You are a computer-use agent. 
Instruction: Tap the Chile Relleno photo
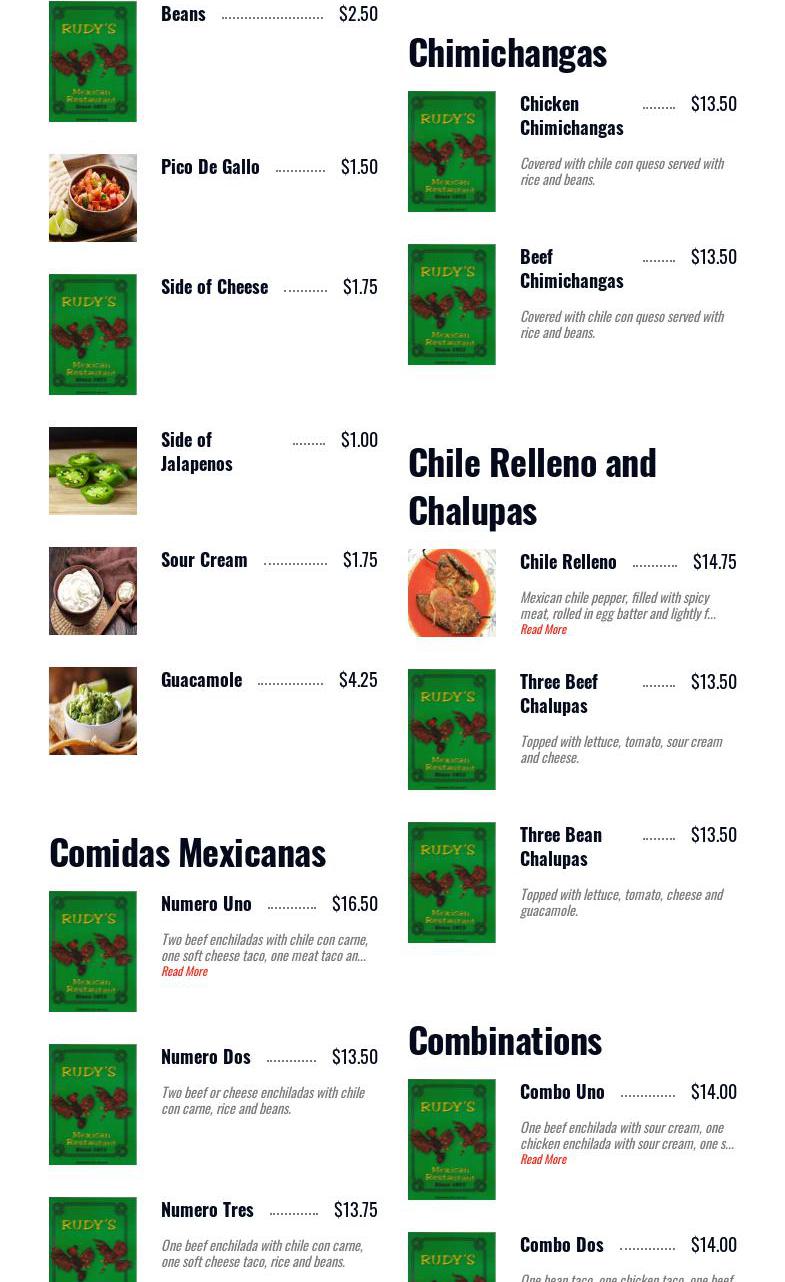click(x=452, y=593)
